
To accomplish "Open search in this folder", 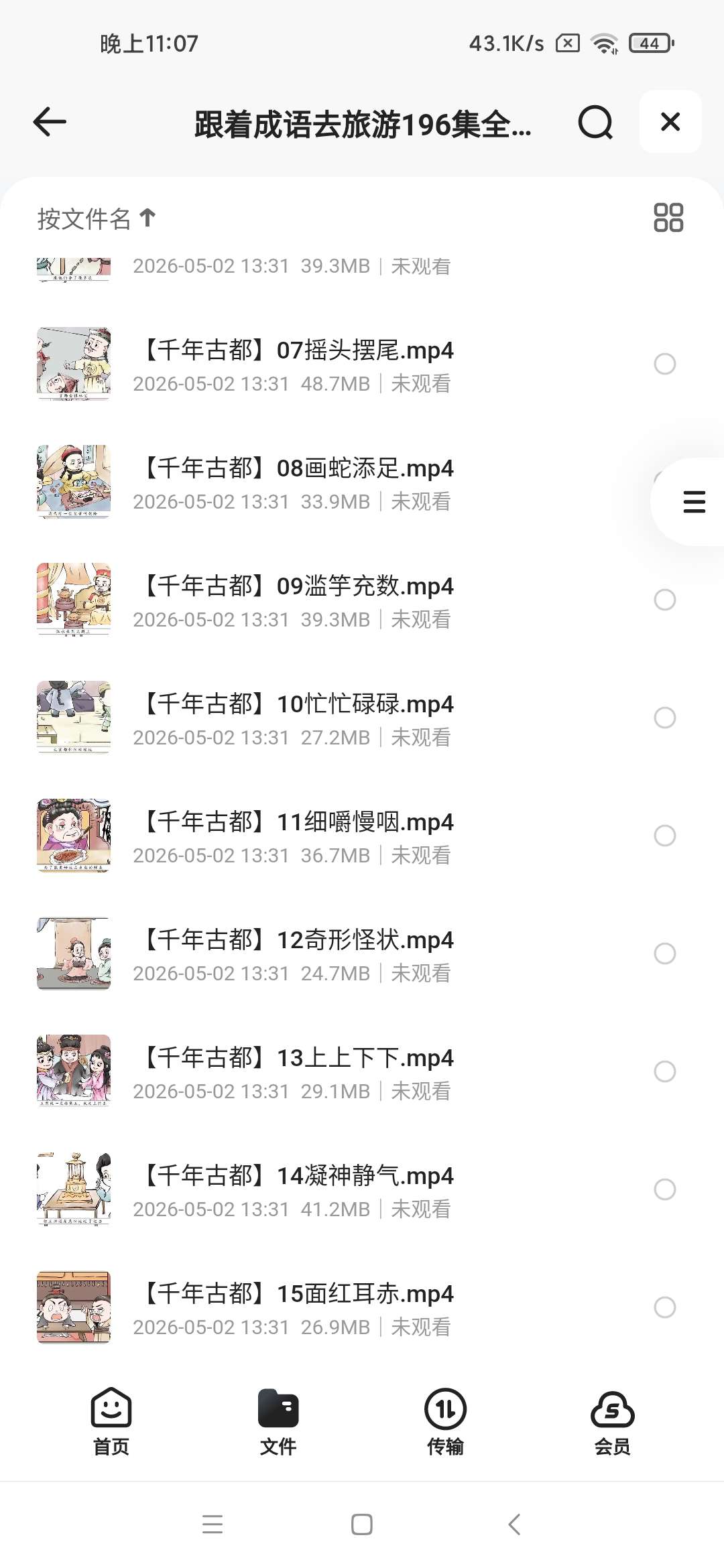I will pos(595,122).
